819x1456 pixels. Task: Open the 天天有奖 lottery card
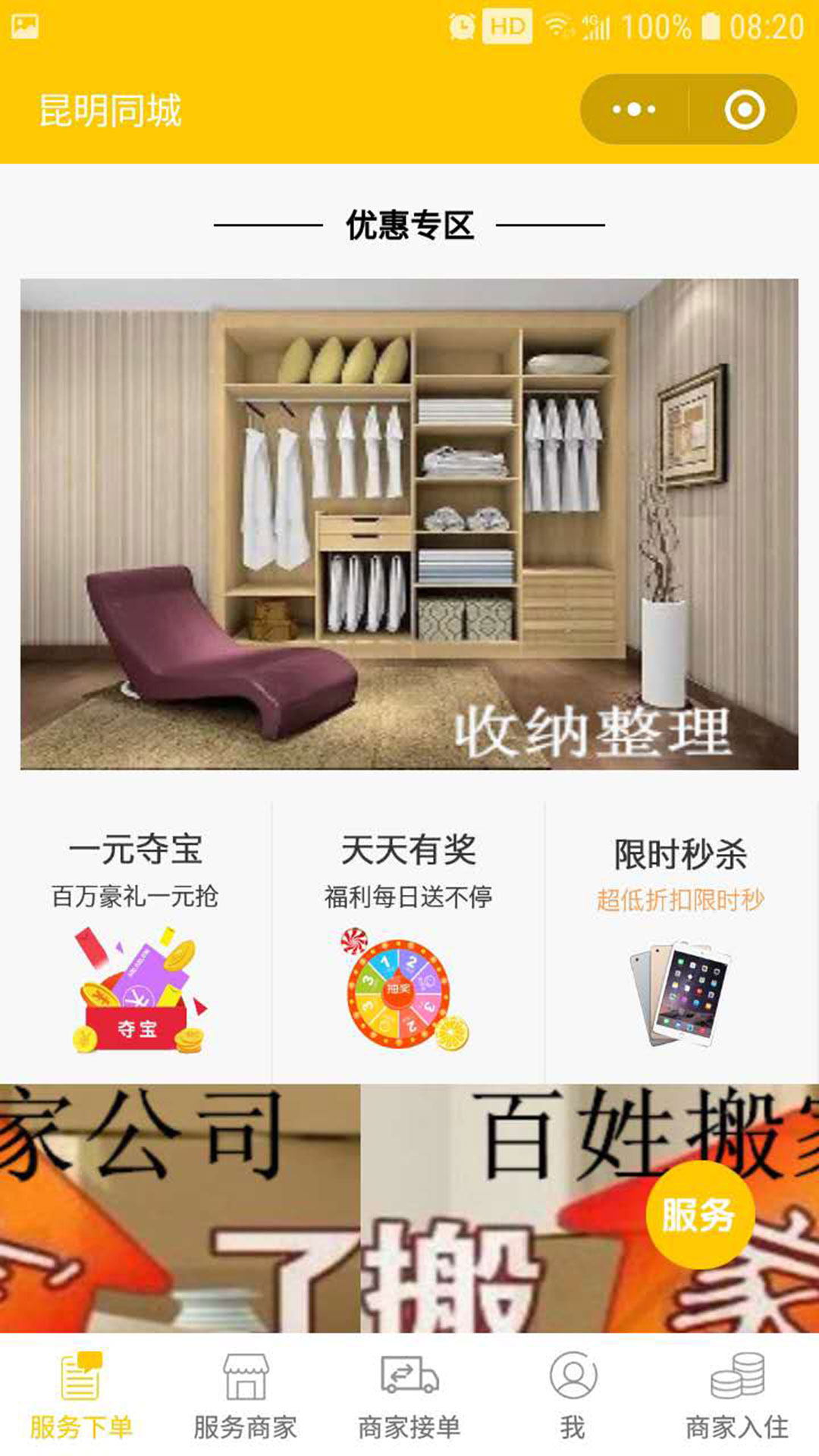click(x=409, y=942)
